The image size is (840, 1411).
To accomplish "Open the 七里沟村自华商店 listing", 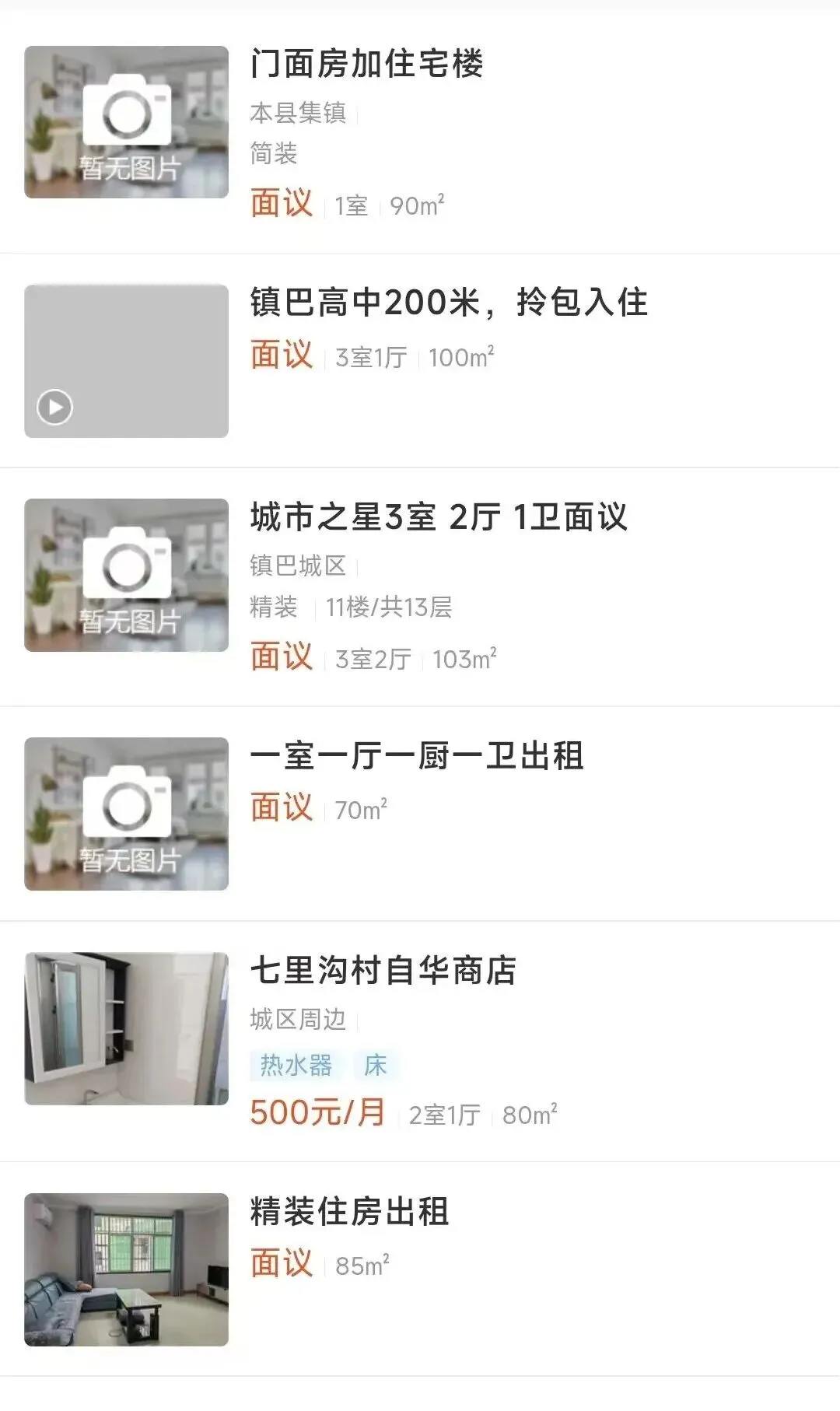I will (420, 1042).
